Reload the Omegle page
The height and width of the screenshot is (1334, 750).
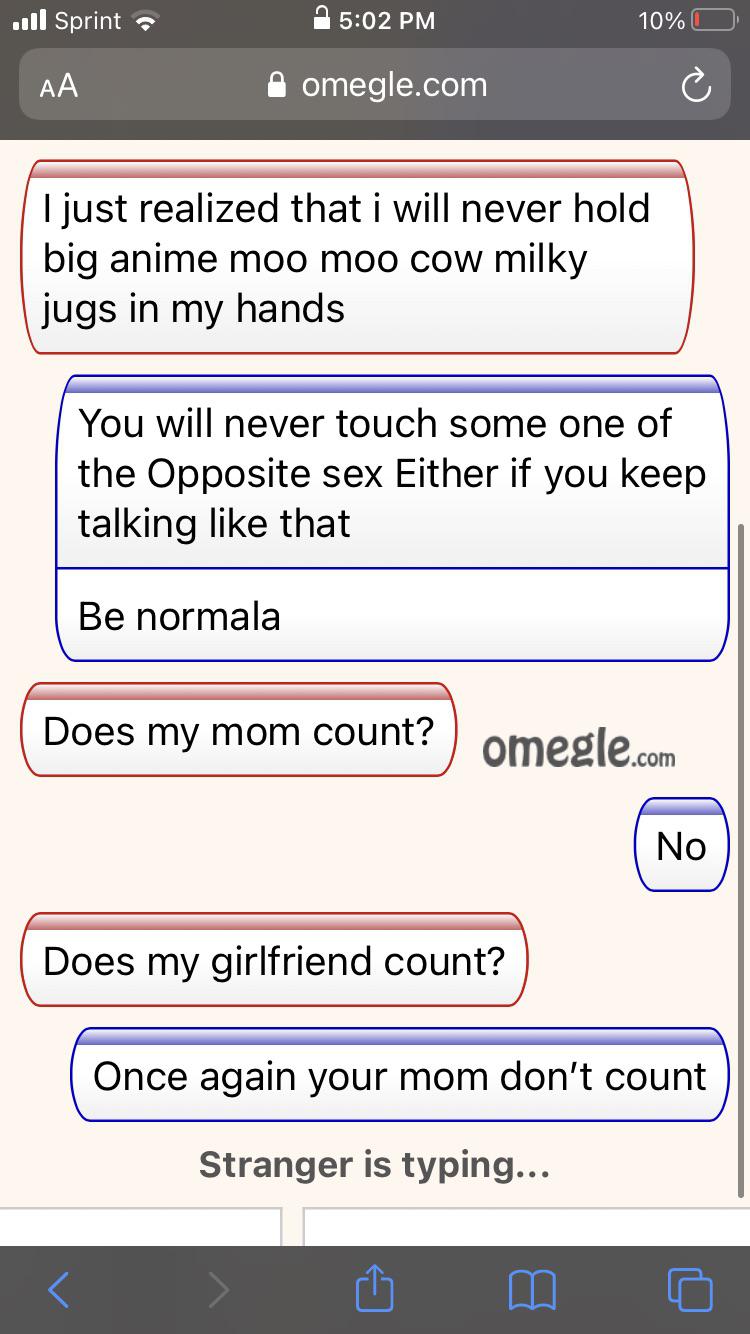[x=695, y=87]
